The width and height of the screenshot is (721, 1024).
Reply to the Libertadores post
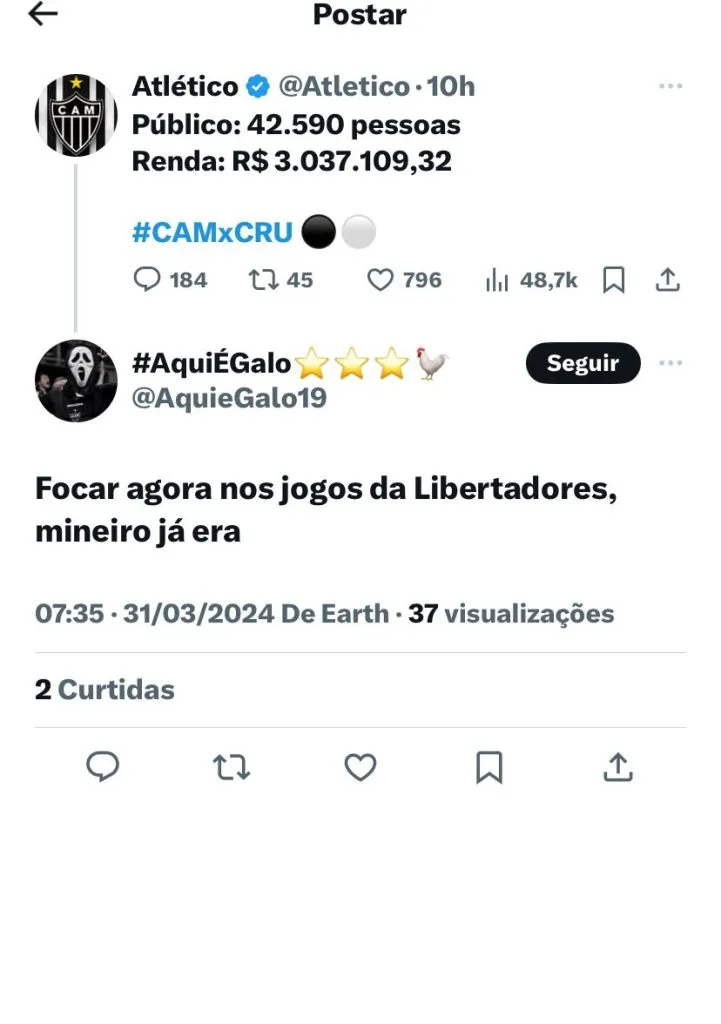(x=103, y=767)
